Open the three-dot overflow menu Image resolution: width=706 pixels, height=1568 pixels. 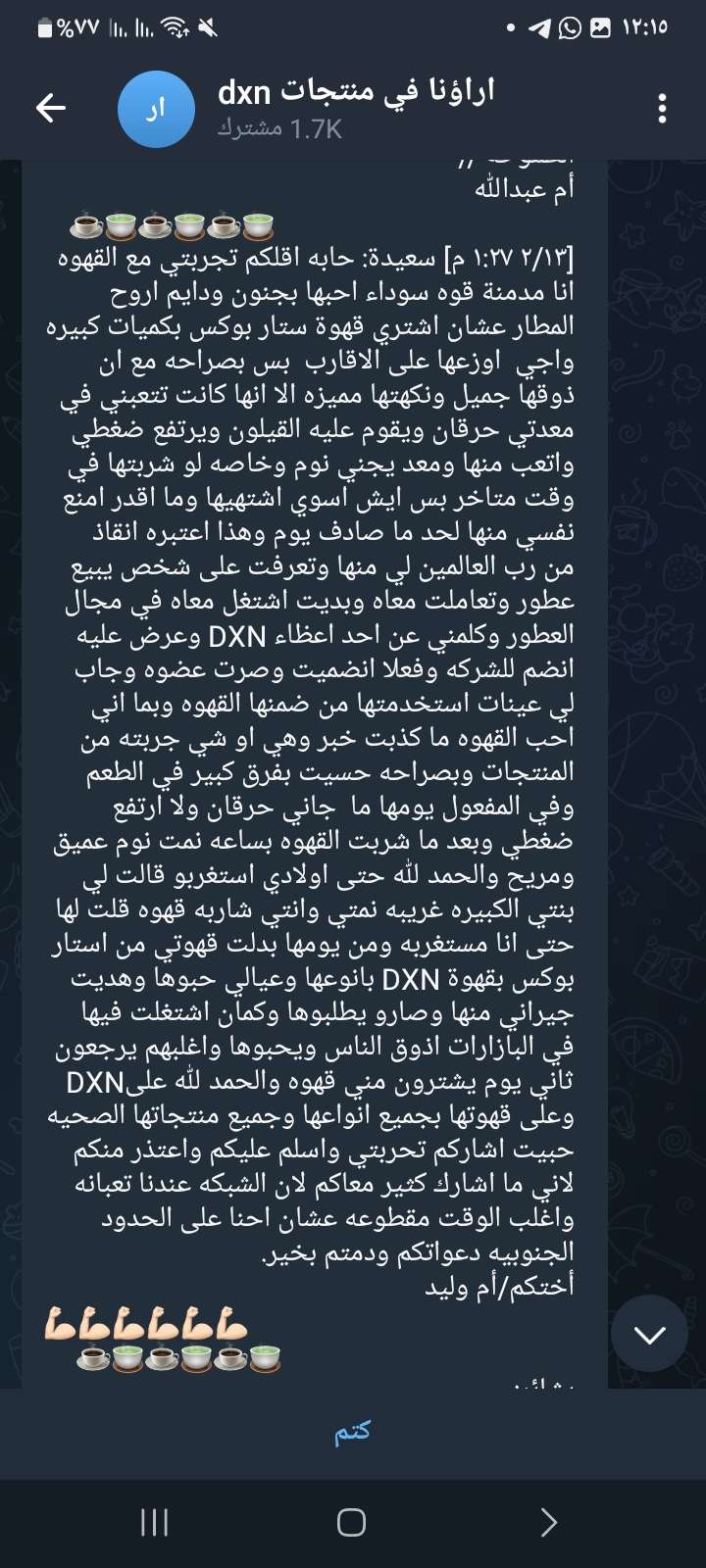point(663,108)
